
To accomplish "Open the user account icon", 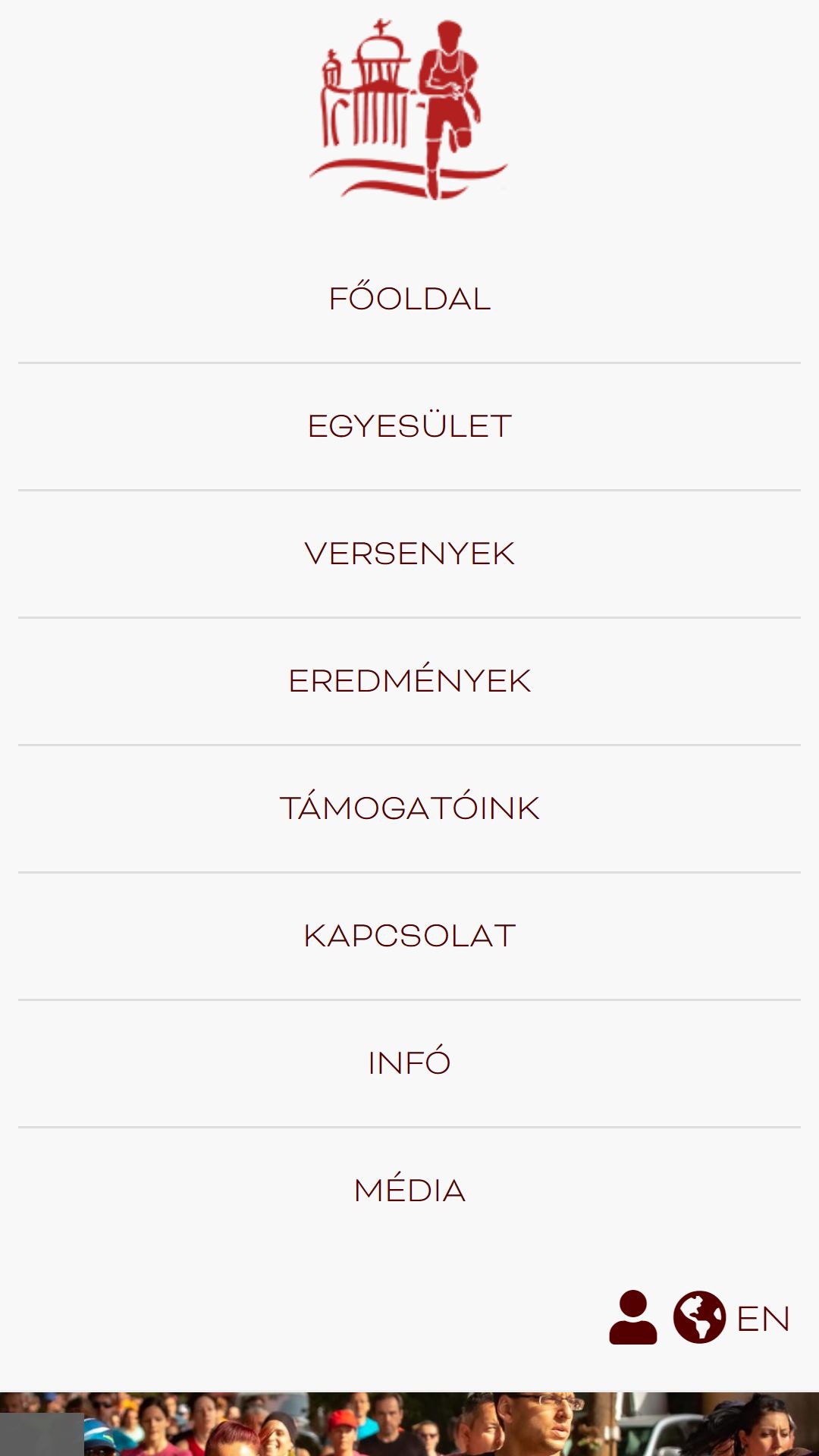I will pos(633,1317).
